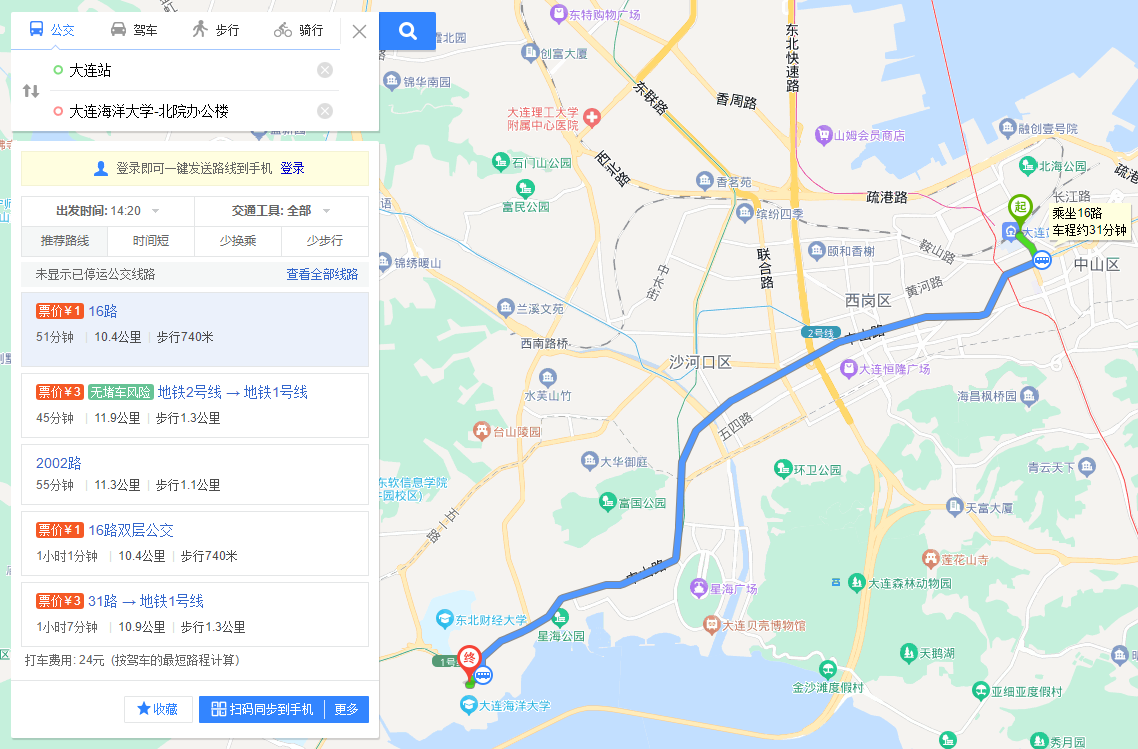Screen dimensions: 1138x749
Task: Clear the 大连海洋大学 destination field
Action: point(325,111)
